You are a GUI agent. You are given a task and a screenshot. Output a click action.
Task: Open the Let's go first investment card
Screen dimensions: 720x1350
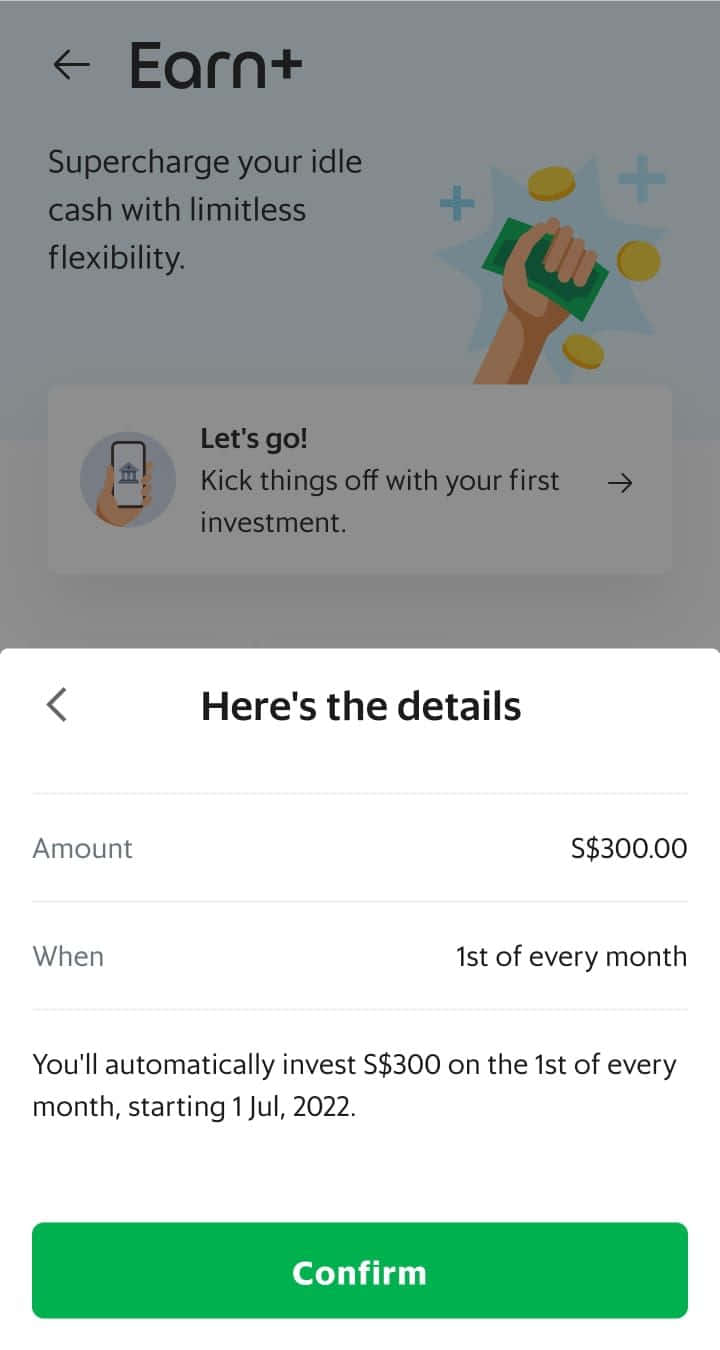pyautogui.click(x=360, y=480)
